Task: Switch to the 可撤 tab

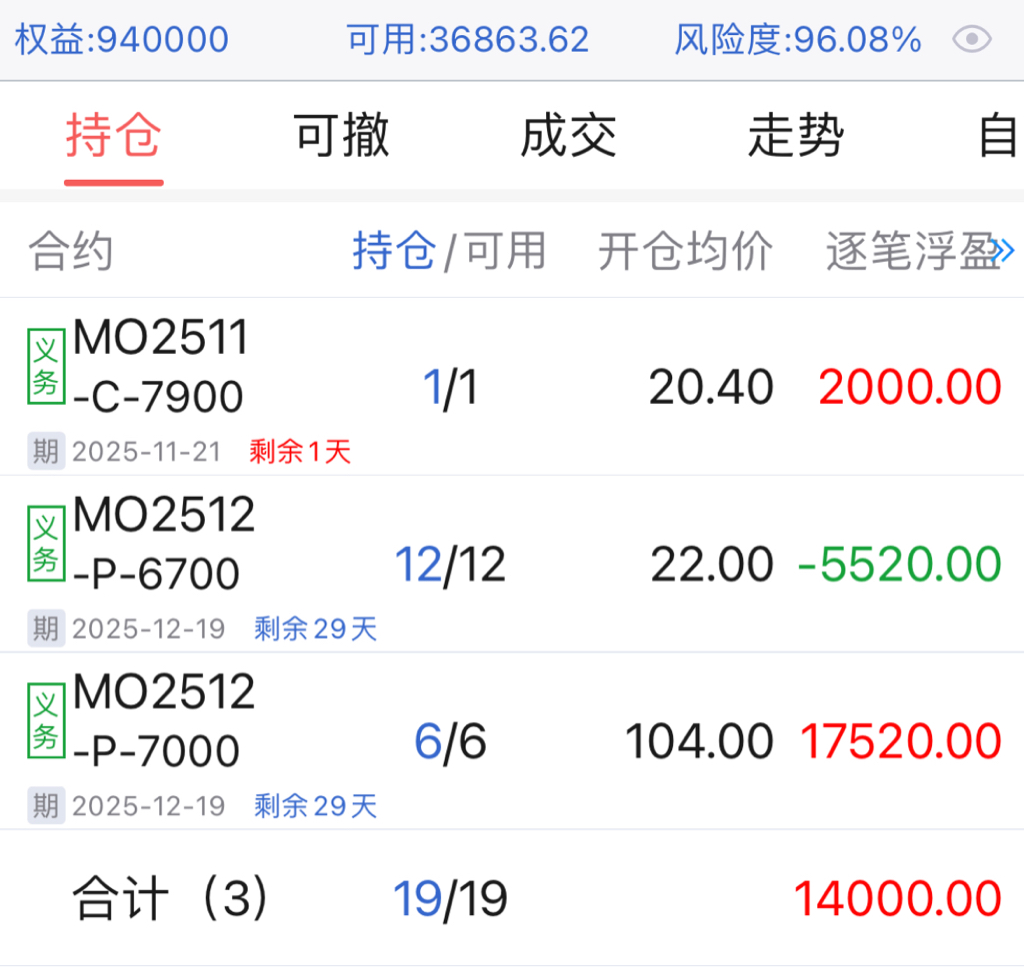Action: 341,136
